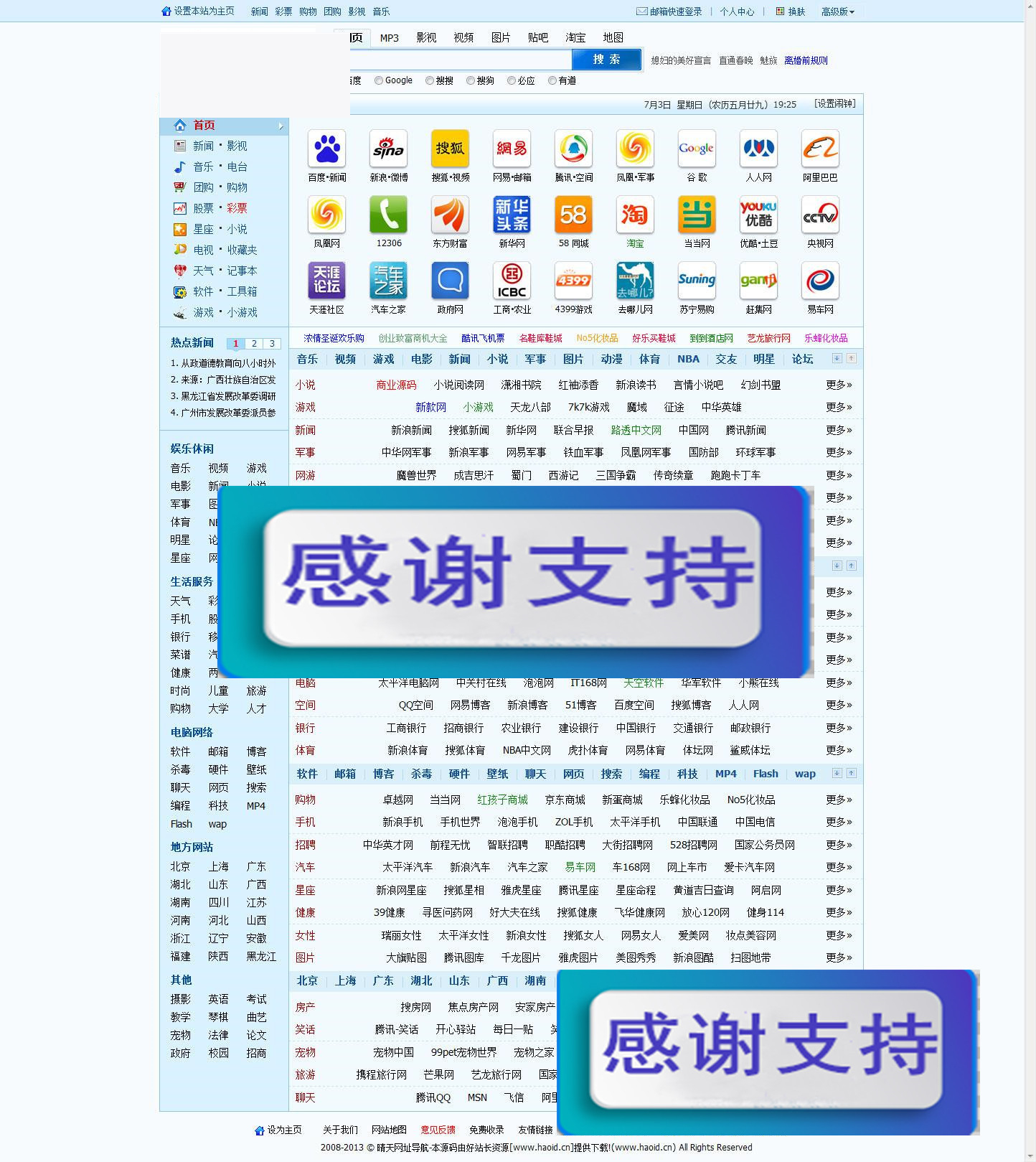Viewport: 1036px width, 1162px height.
Task: Open the 央视网 site tile
Action: pyautogui.click(x=820, y=221)
